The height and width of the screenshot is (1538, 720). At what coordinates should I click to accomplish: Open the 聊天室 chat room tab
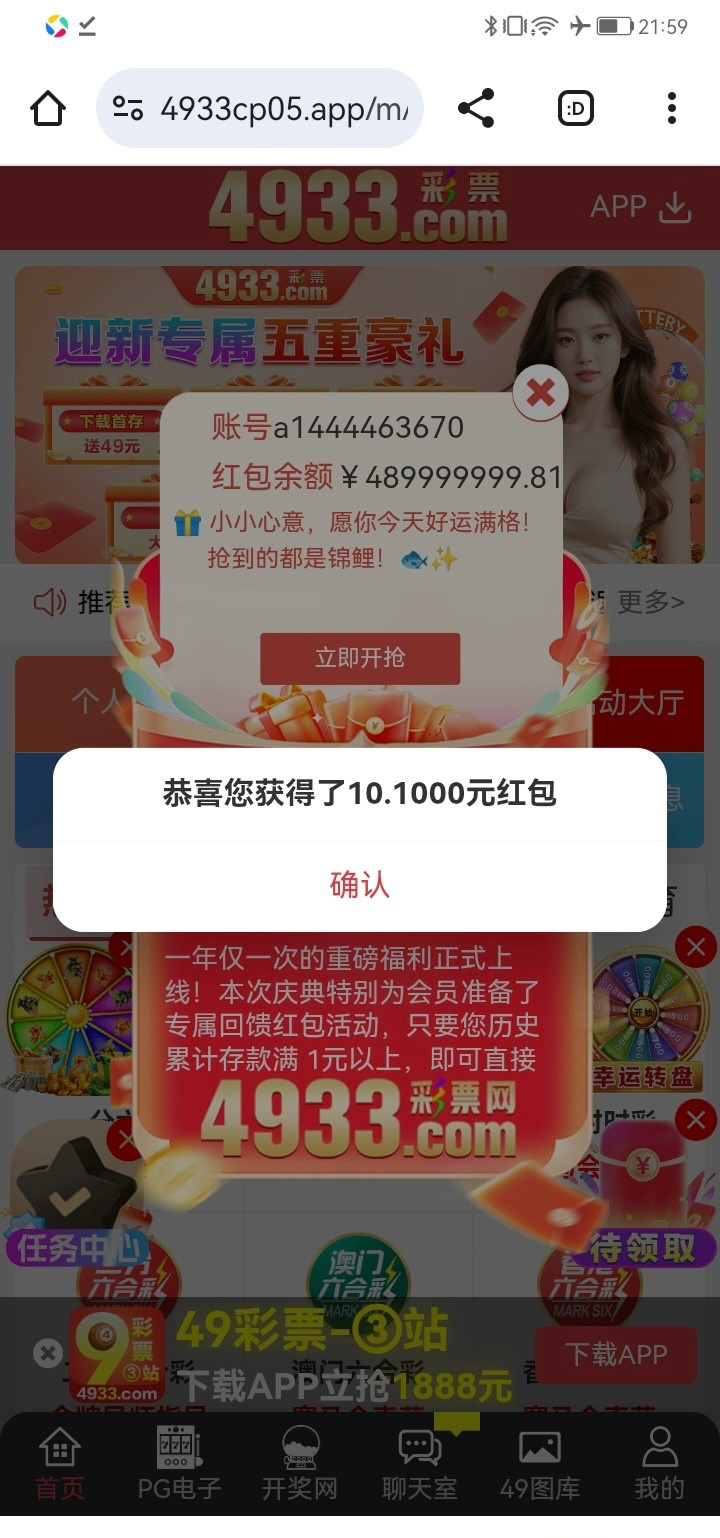[420, 1464]
